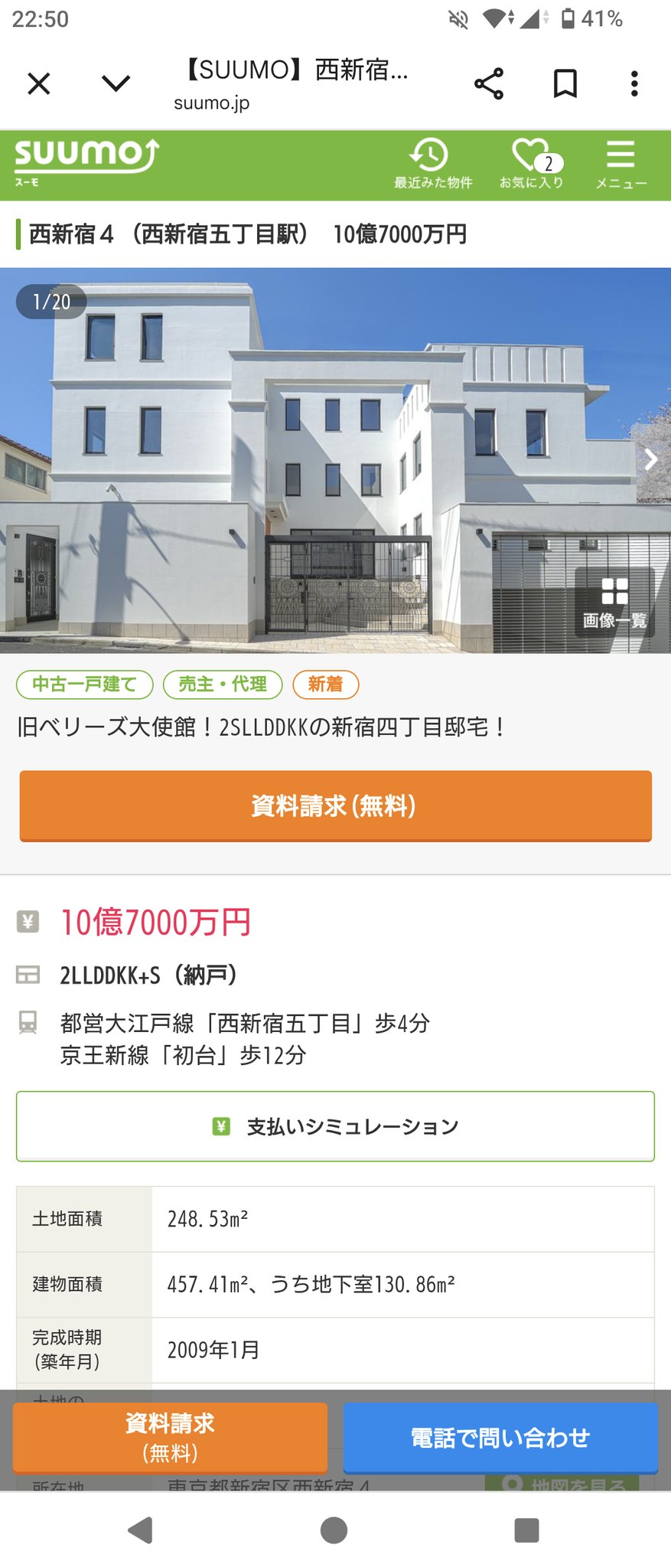Viewport: 671px width, 1568px height.
Task: Go back with the system back button
Action: point(140,1530)
